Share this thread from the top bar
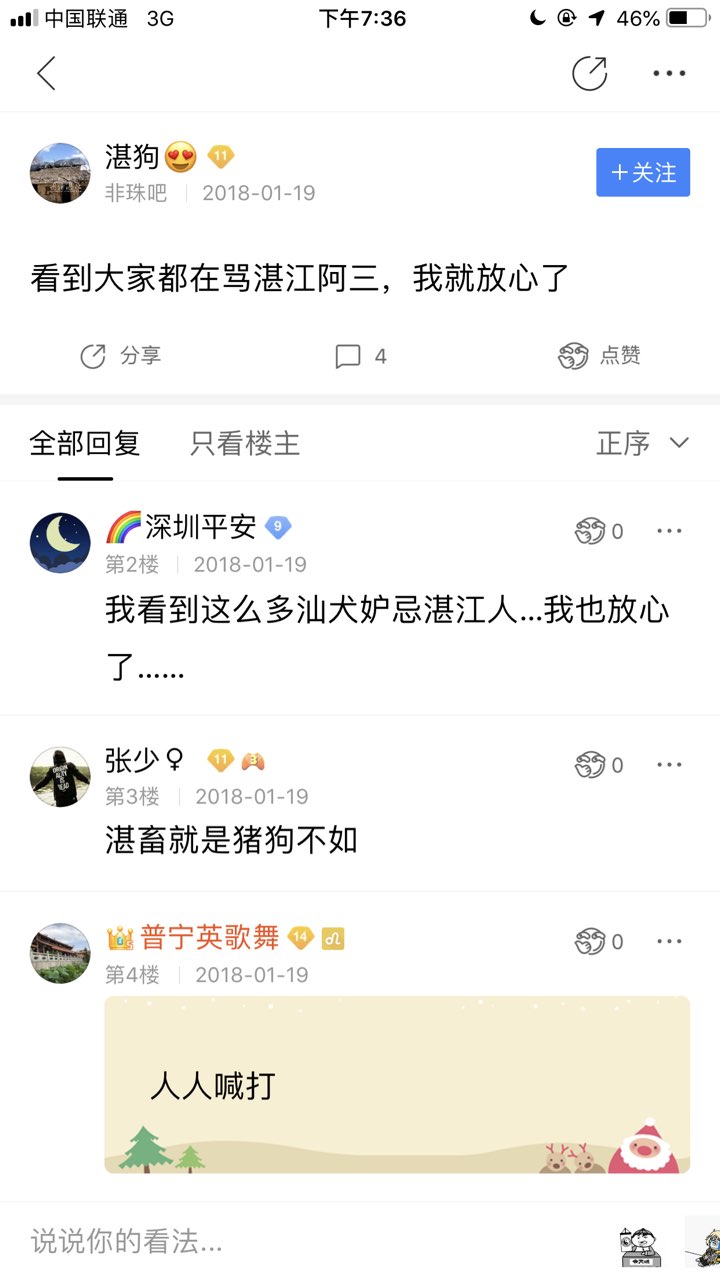 point(589,73)
